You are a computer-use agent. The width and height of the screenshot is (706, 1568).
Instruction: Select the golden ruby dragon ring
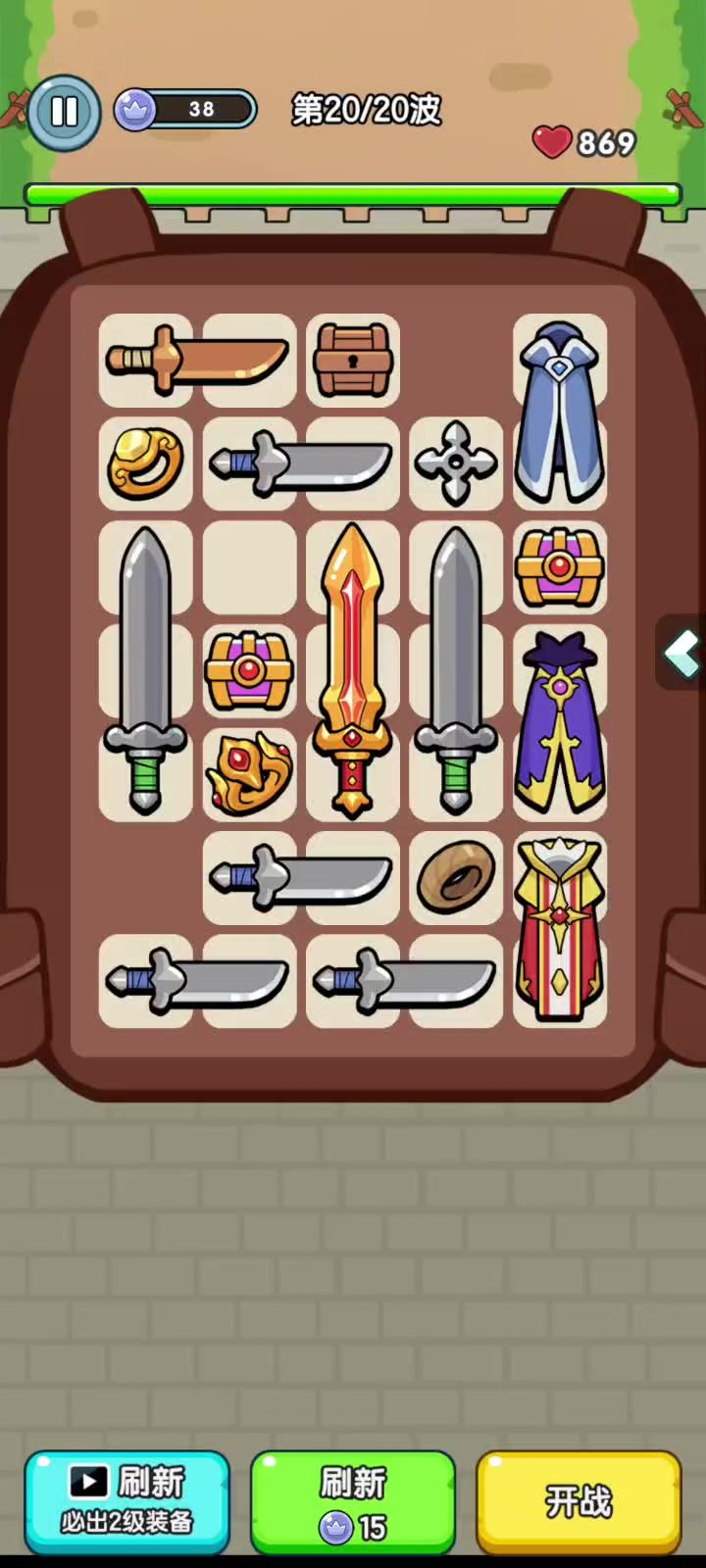249,774
